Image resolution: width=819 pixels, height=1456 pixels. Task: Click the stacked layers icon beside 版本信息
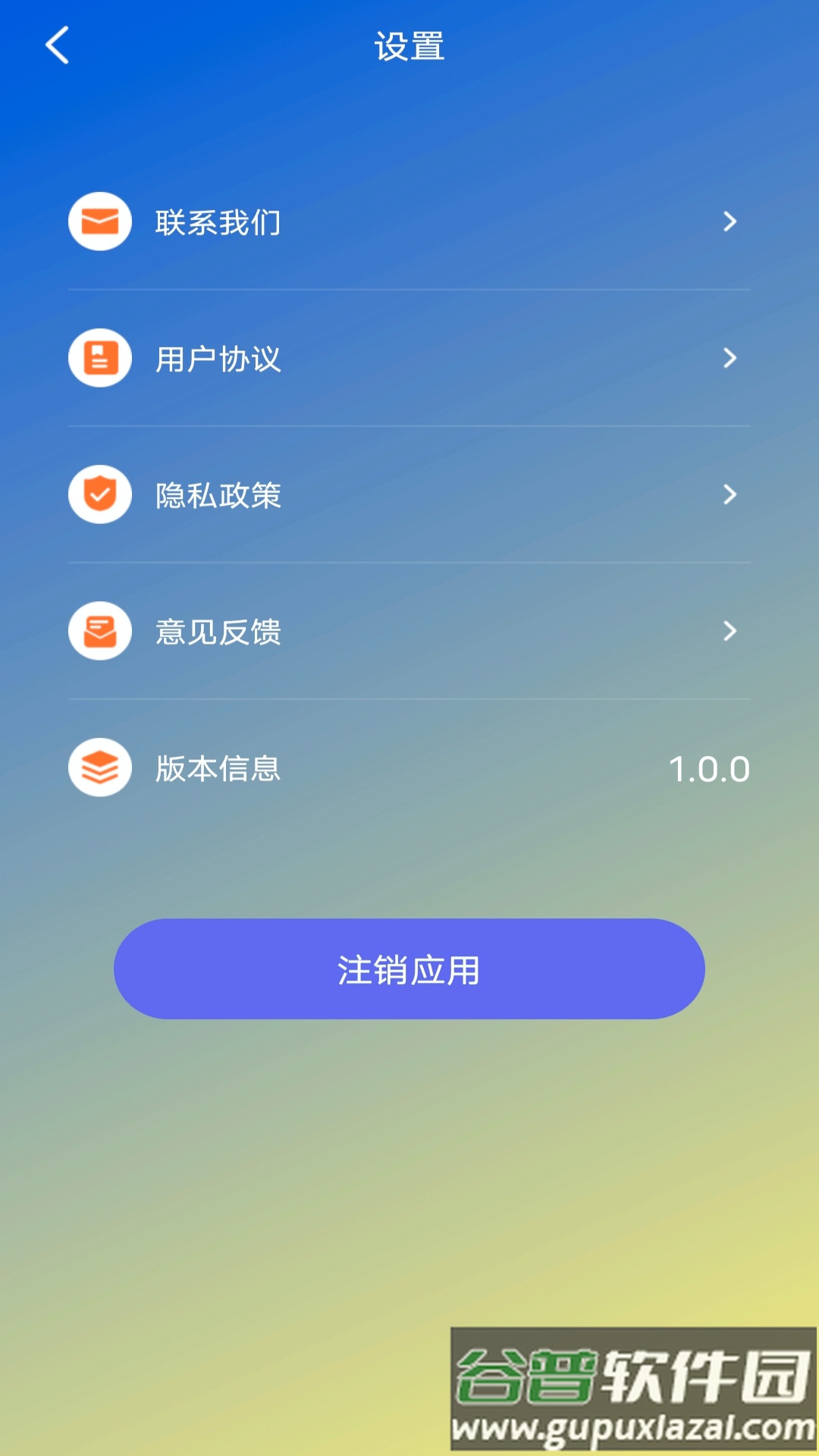100,768
